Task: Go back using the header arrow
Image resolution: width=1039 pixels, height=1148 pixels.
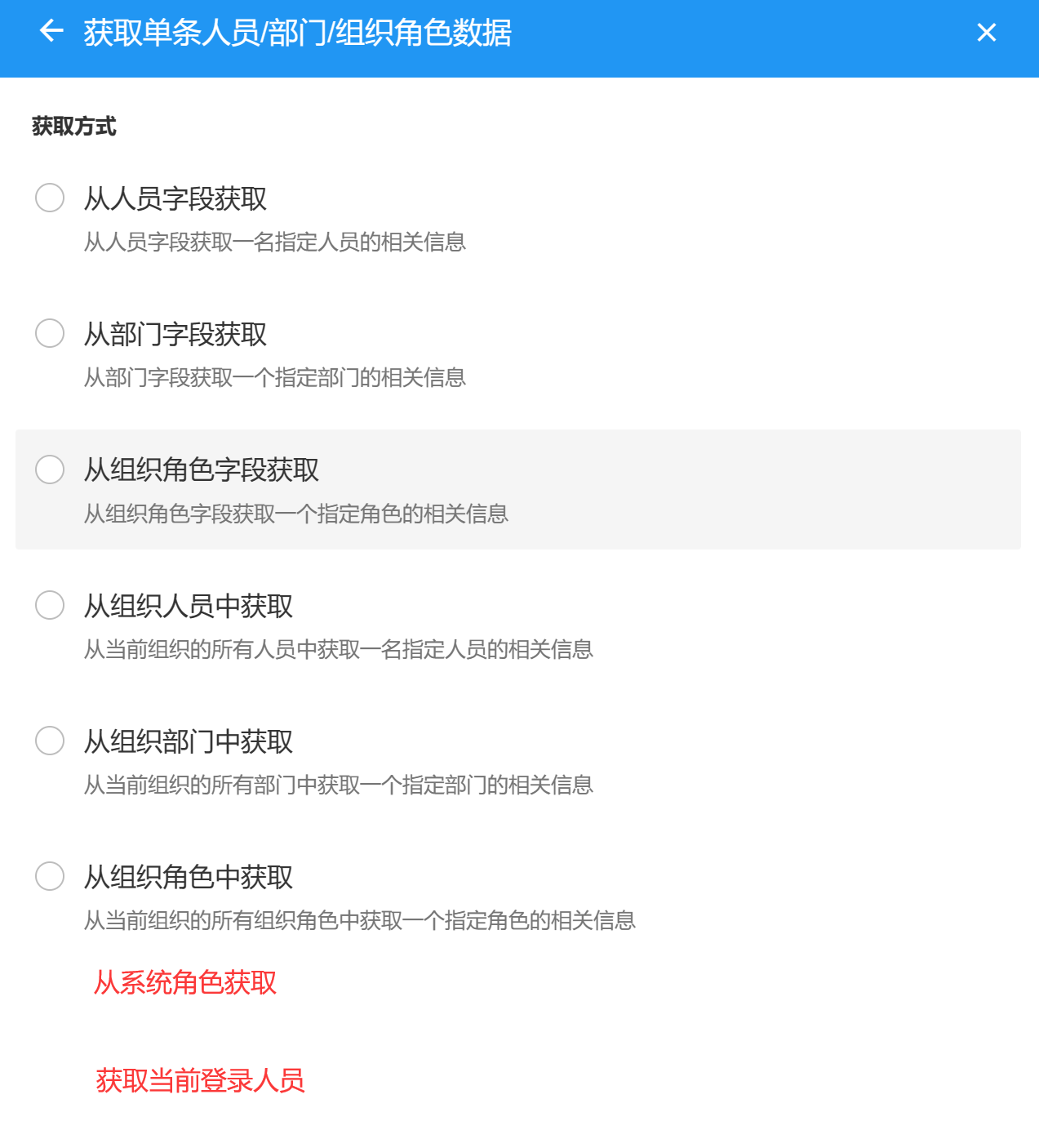Action: click(x=51, y=32)
